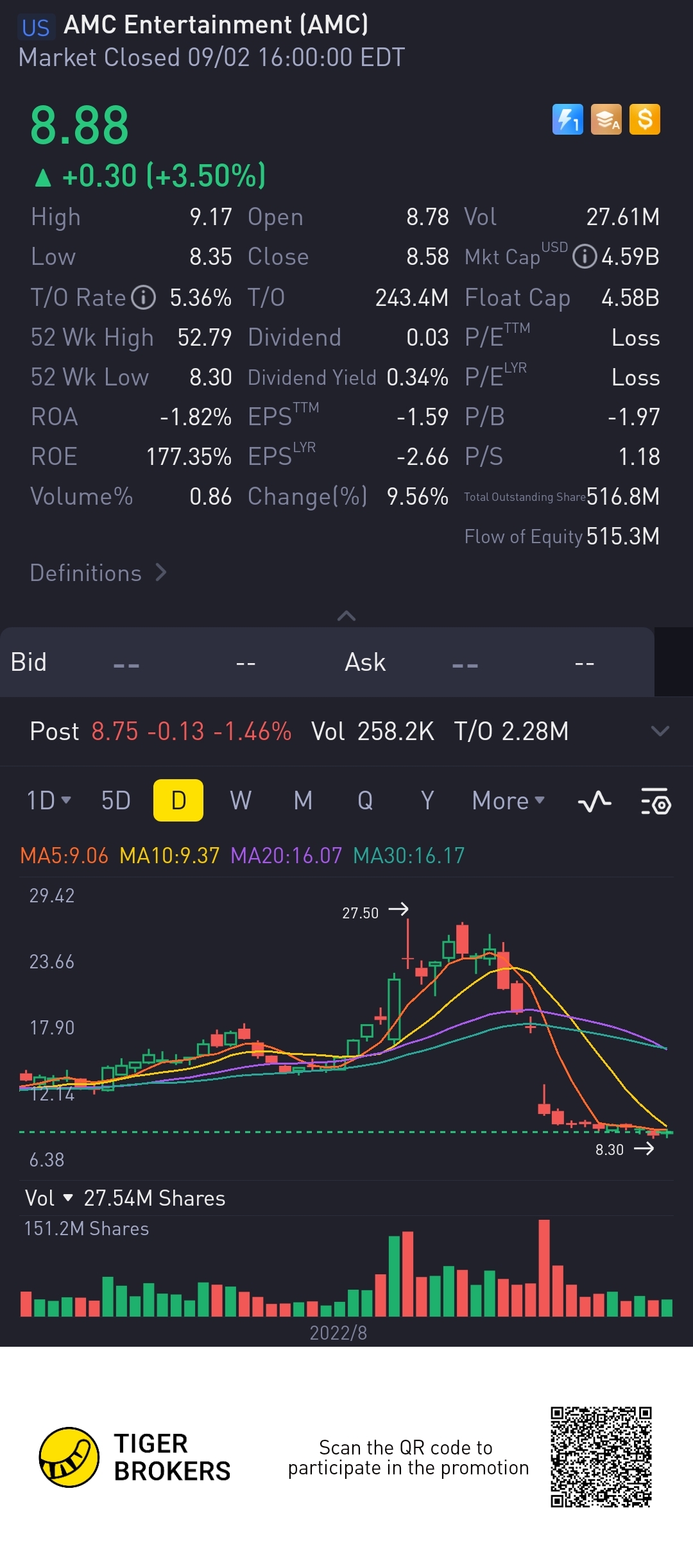The height and width of the screenshot is (1568, 693).
Task: Open the 1D timeframe dropdown
Action: coord(49,800)
